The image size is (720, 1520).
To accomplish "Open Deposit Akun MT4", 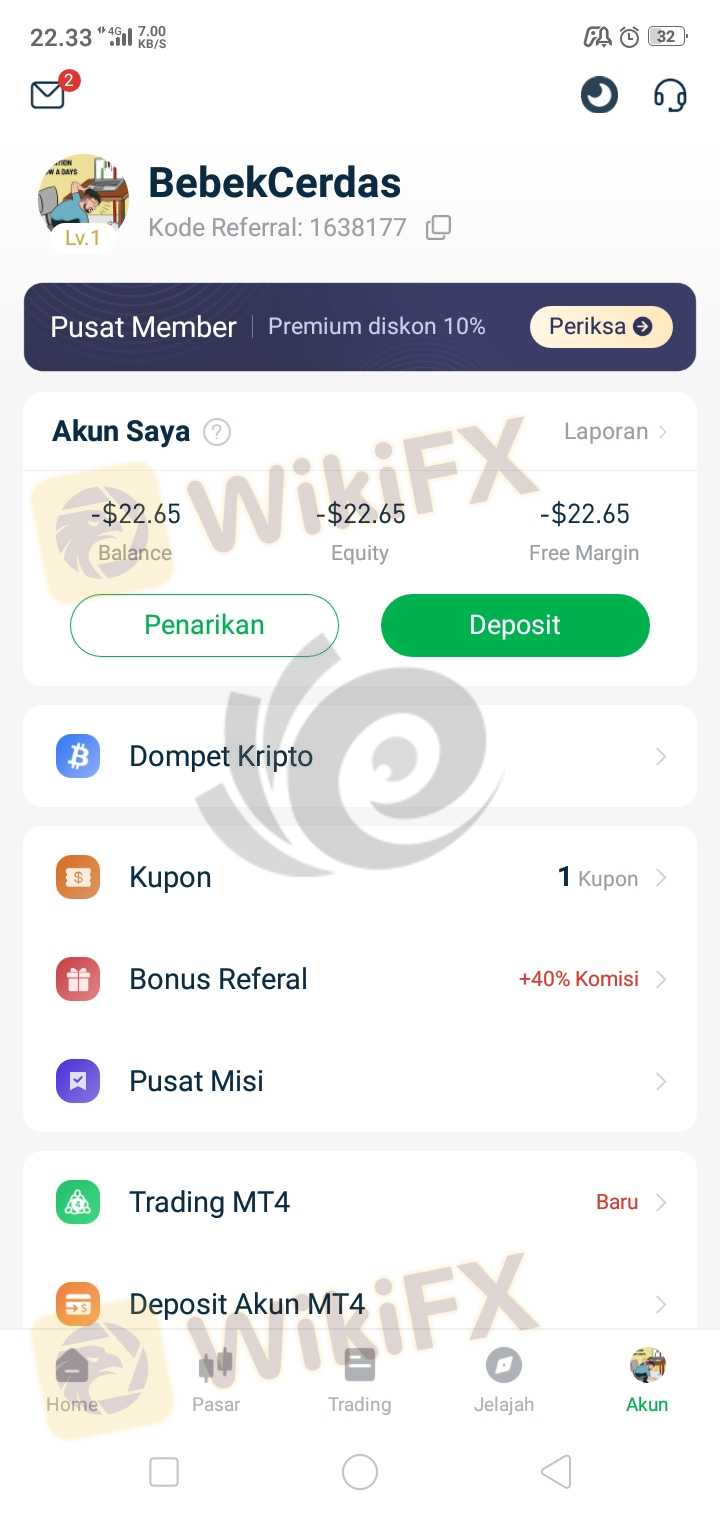I will click(359, 1302).
